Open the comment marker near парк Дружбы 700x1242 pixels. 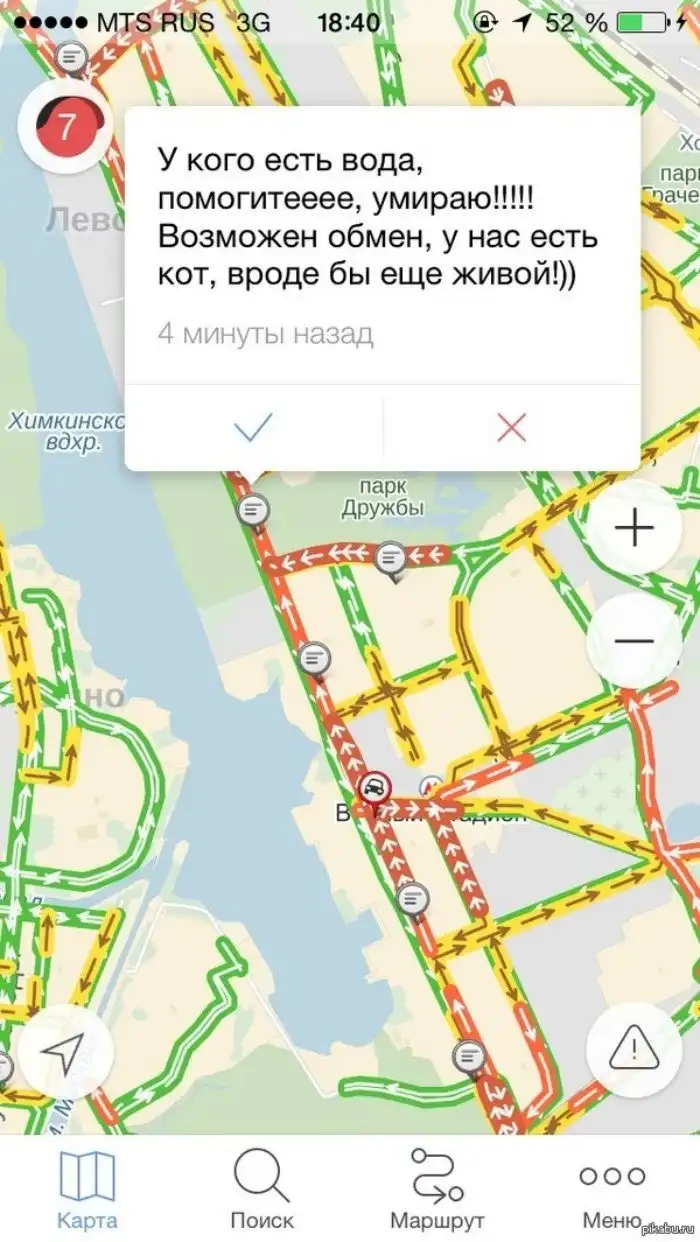pos(392,556)
